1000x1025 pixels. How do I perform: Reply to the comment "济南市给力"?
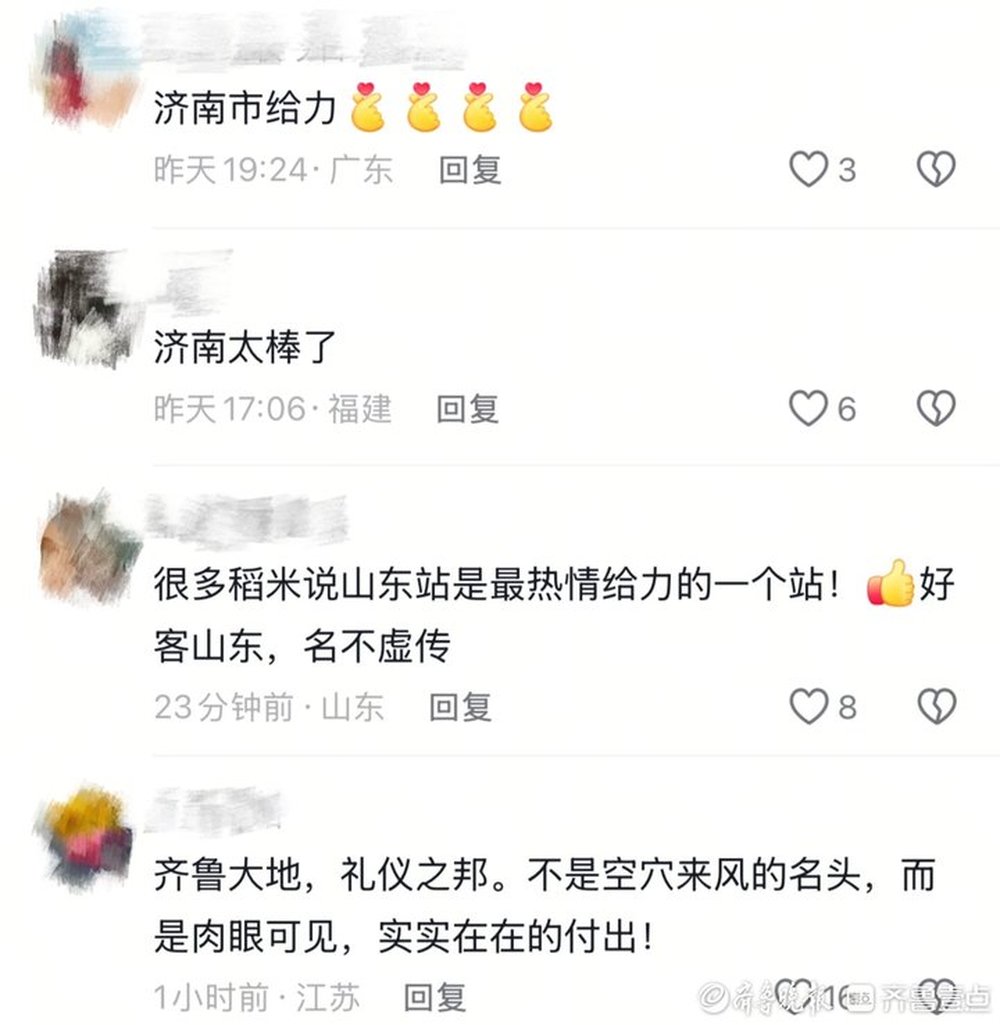click(x=469, y=170)
